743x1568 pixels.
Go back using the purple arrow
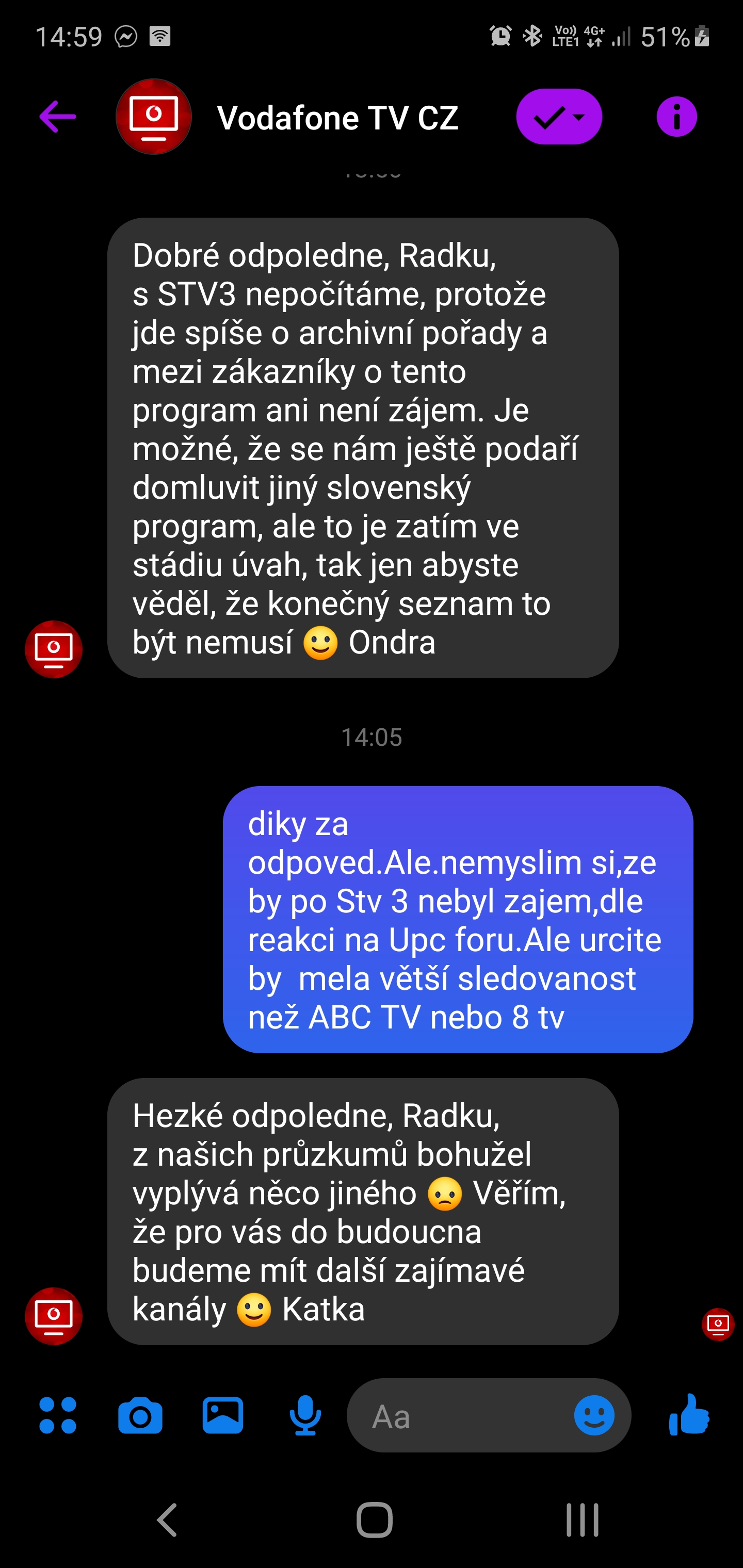point(57,116)
